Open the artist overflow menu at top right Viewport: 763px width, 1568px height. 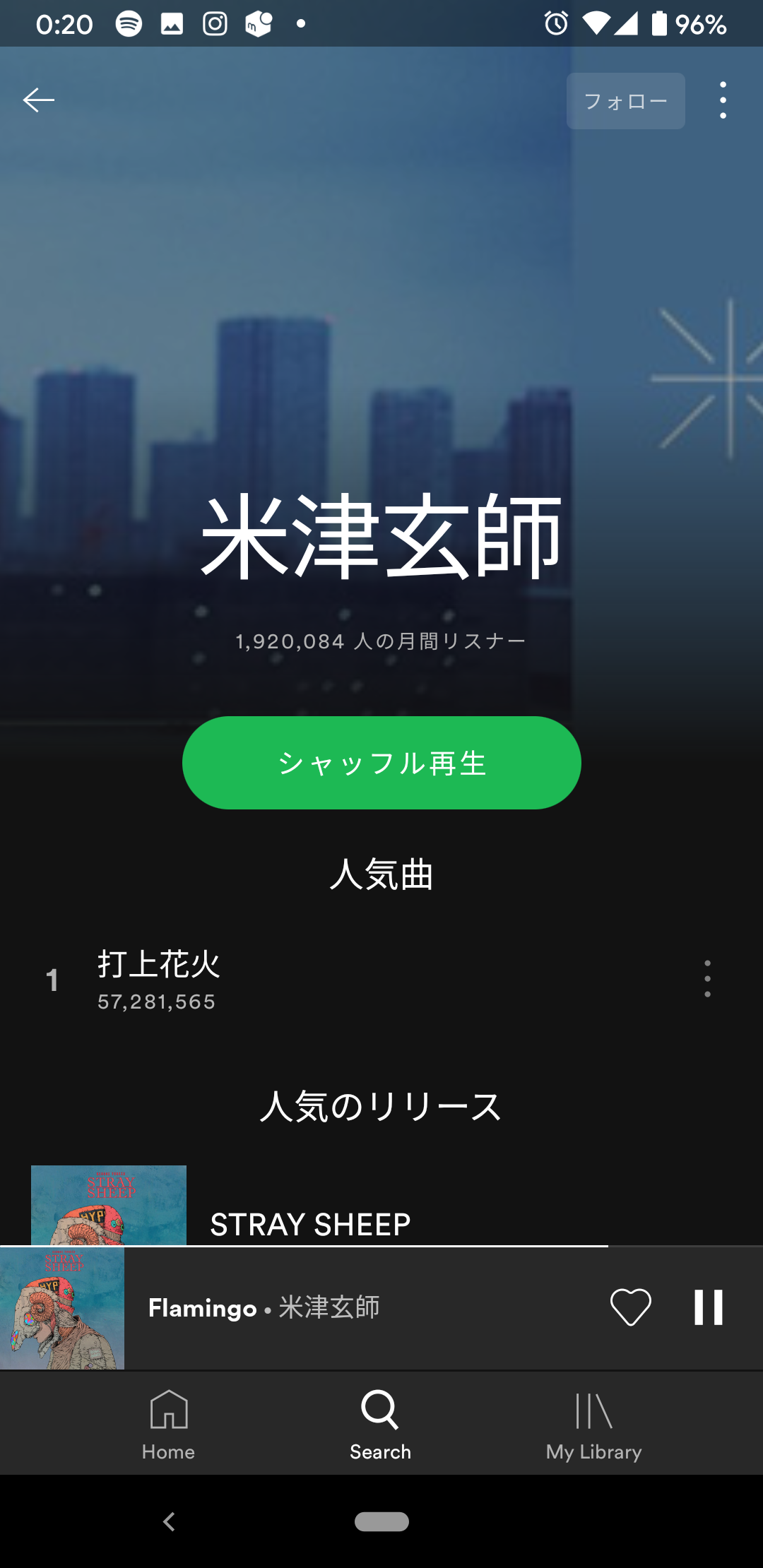(x=723, y=100)
